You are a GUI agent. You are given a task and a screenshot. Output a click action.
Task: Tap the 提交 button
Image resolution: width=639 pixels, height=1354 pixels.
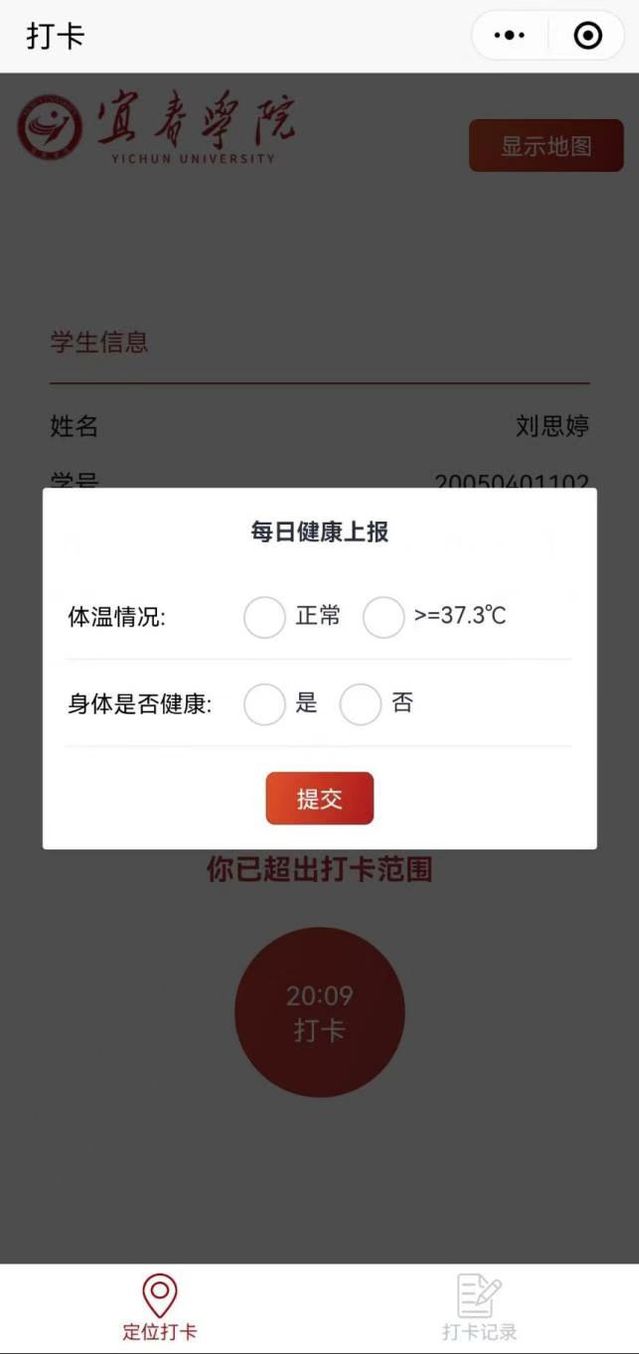[319, 798]
